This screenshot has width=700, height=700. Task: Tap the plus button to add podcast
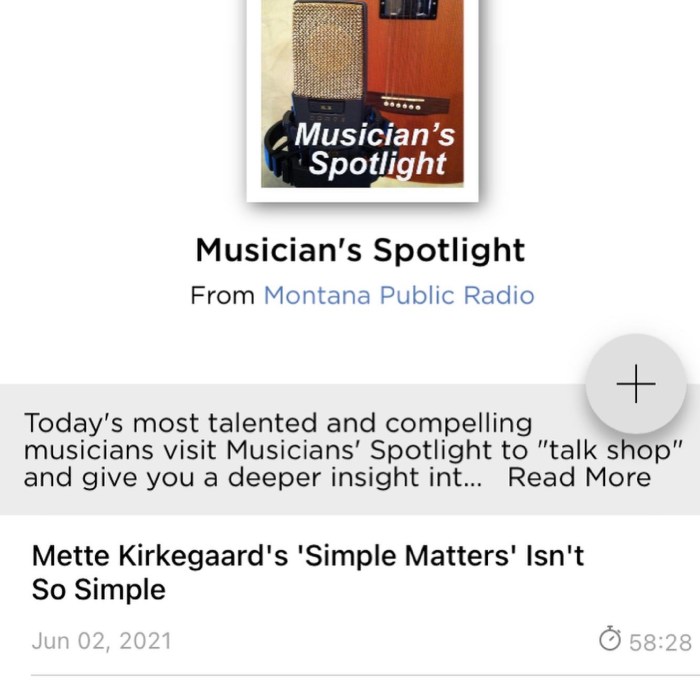click(635, 384)
